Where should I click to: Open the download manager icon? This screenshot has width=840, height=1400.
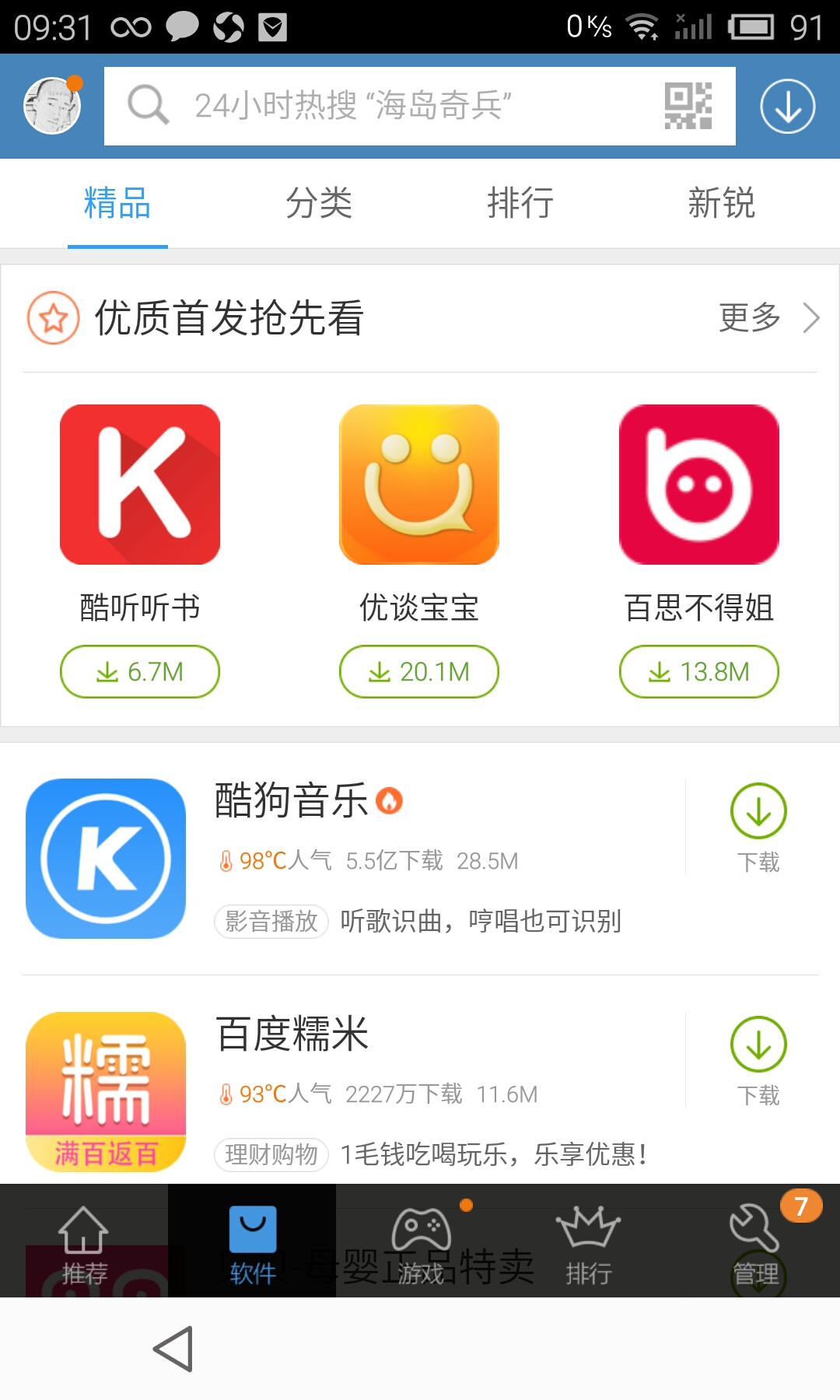787,106
